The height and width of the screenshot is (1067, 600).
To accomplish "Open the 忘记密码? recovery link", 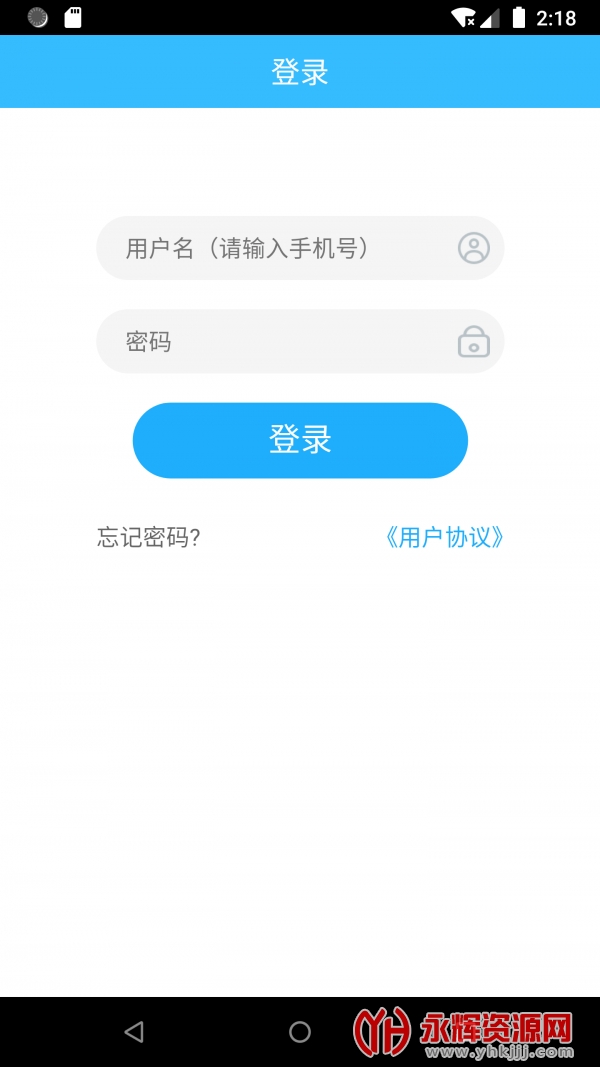I will [x=148, y=537].
